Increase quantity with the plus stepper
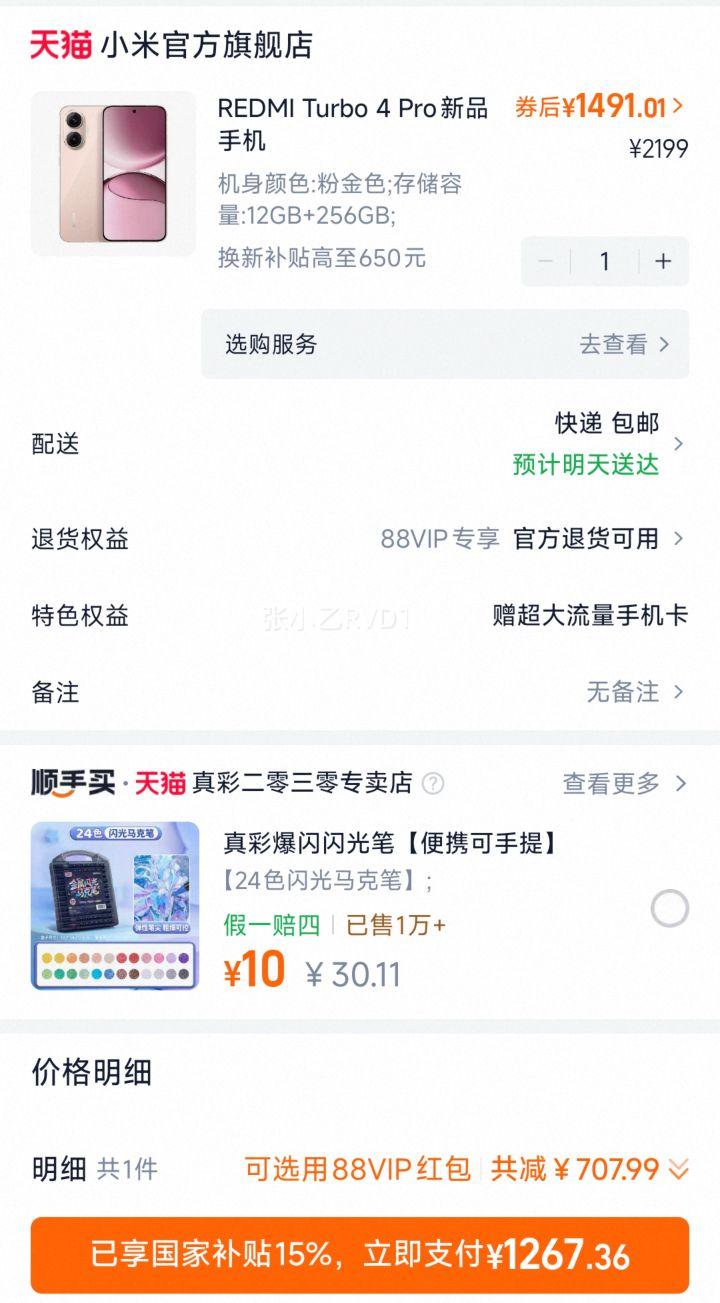 pos(662,261)
